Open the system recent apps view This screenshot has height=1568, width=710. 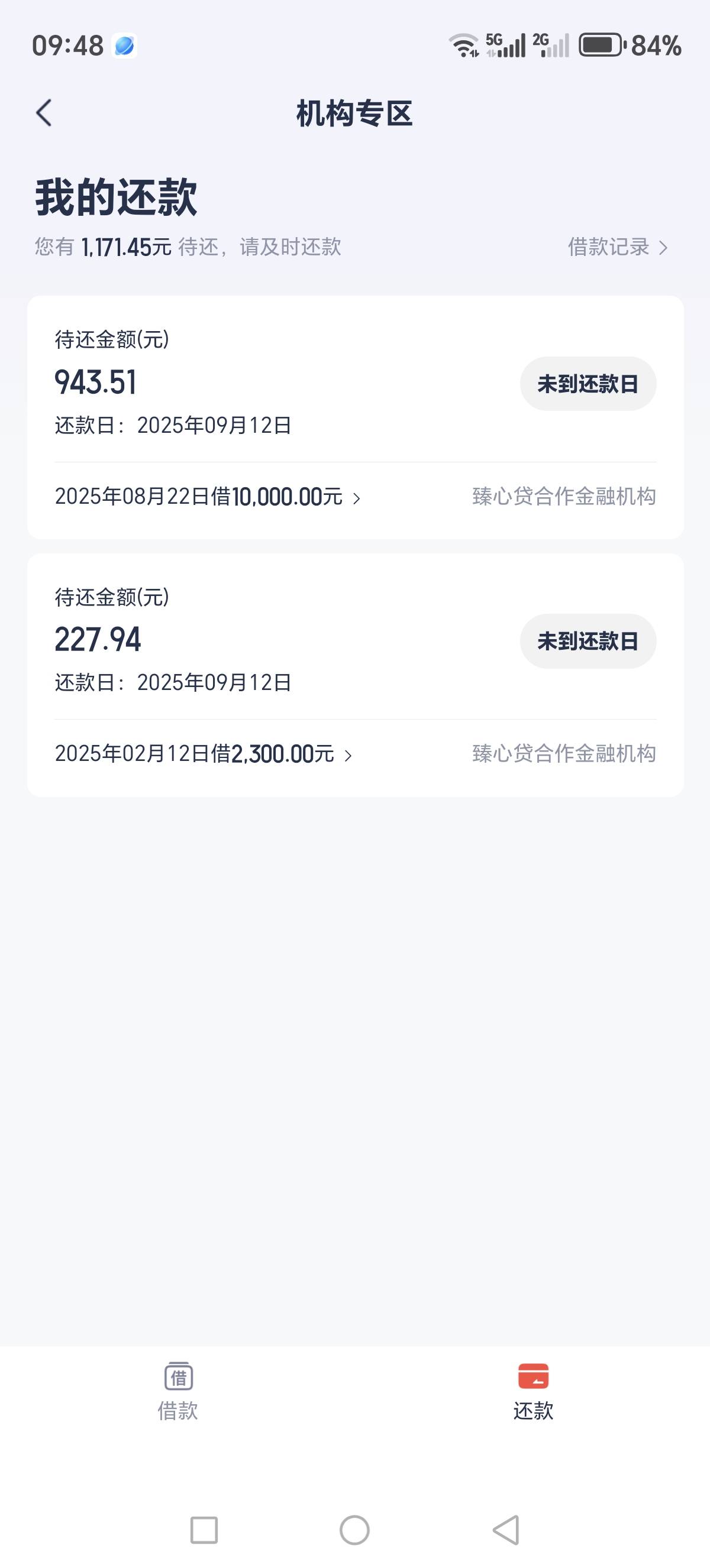204,1530
